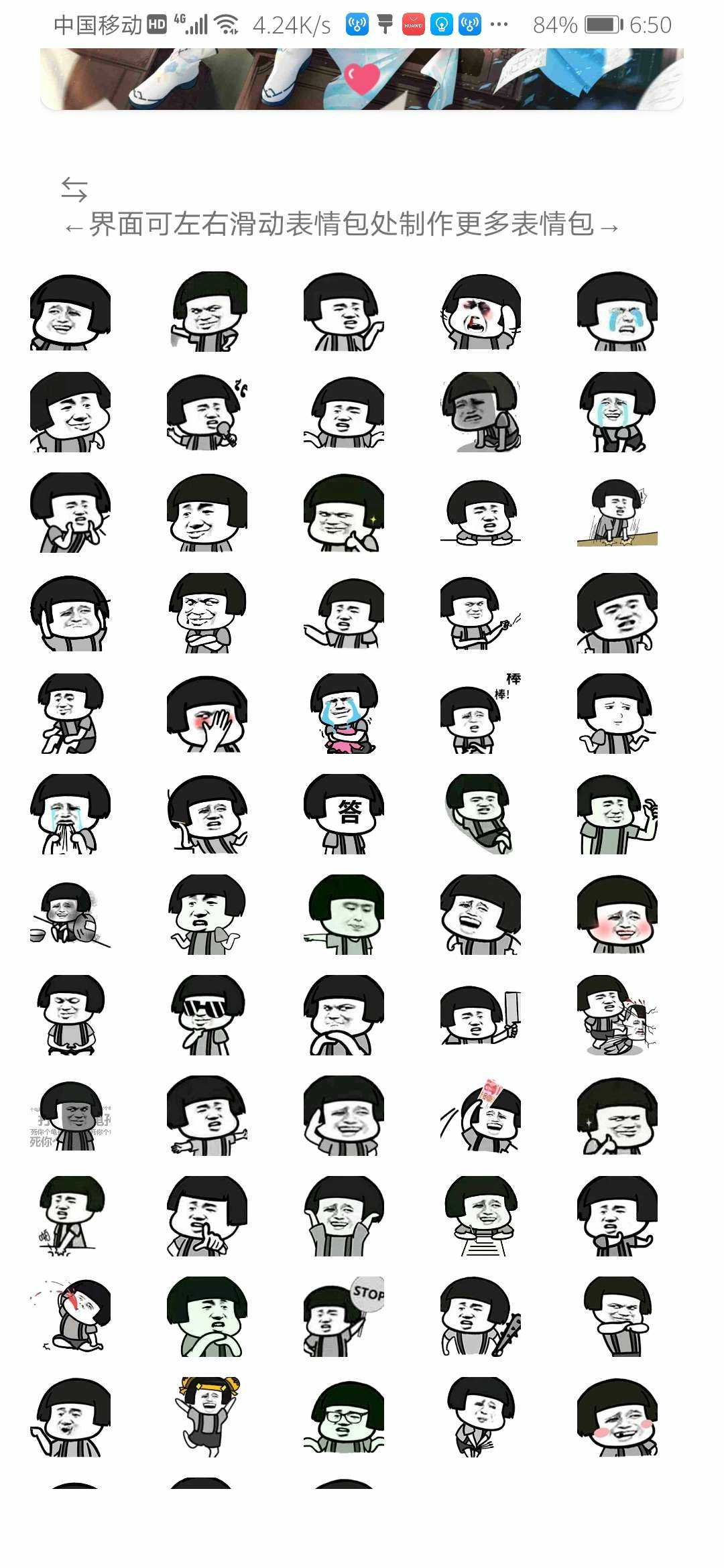Select the sticker beating up another character
724x1568 pixels.
click(617, 1015)
